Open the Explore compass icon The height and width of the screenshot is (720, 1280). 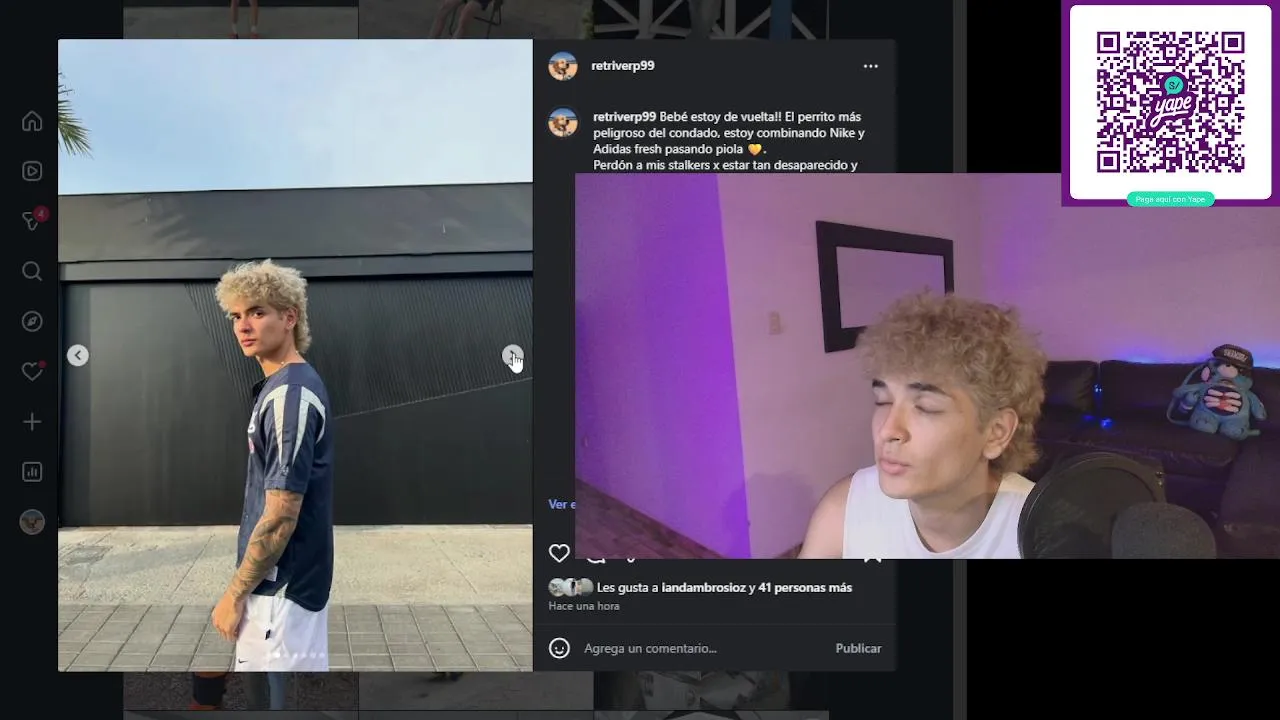coord(32,321)
